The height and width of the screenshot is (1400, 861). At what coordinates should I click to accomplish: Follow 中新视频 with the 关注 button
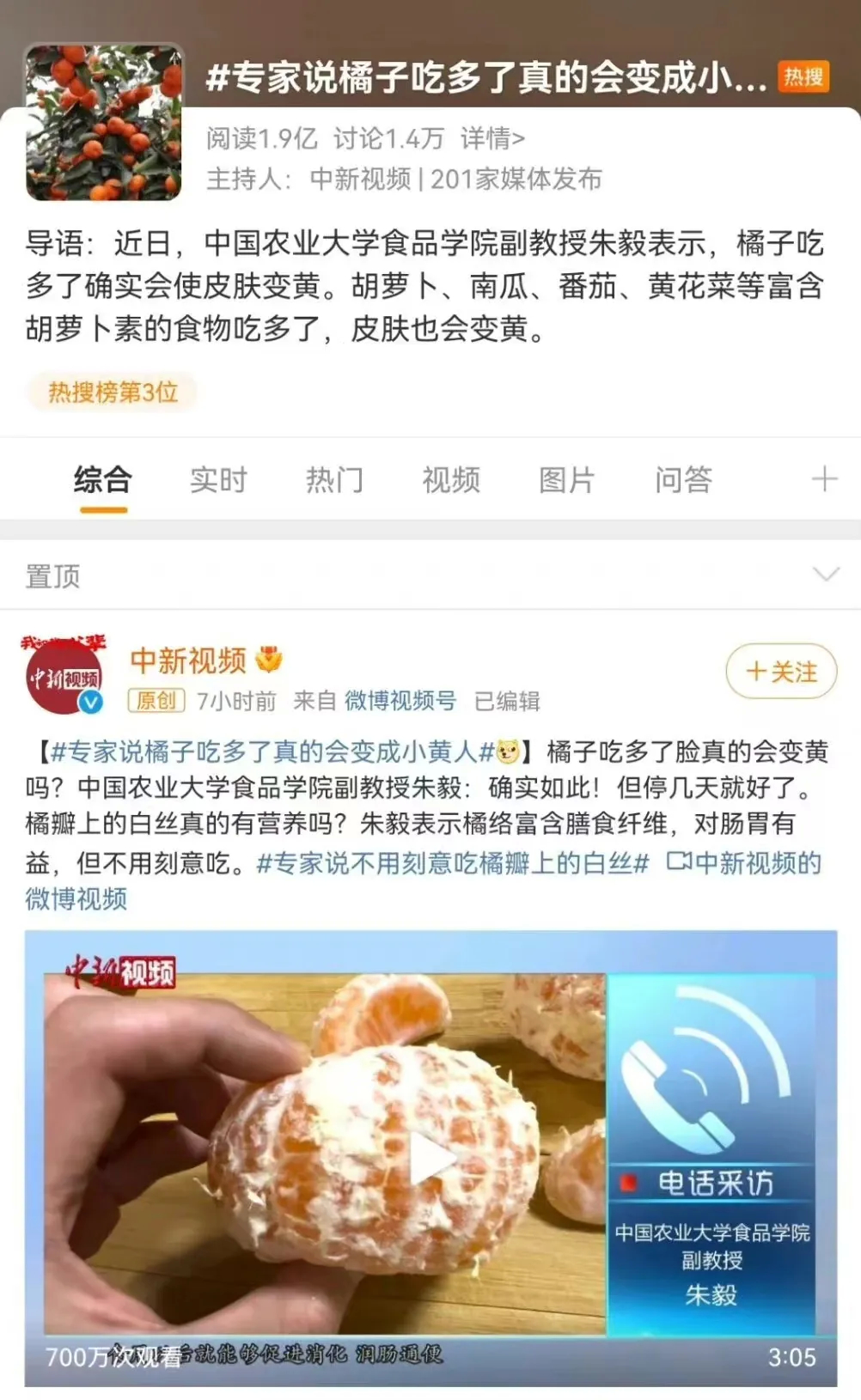(780, 672)
